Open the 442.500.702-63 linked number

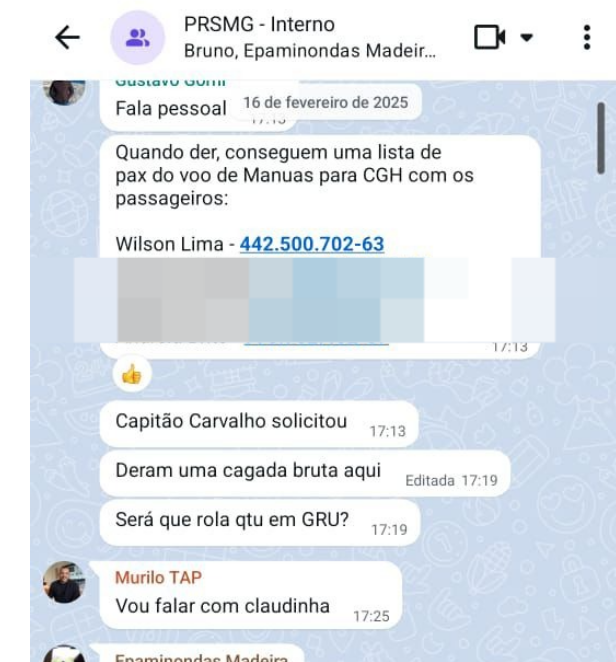click(x=312, y=244)
